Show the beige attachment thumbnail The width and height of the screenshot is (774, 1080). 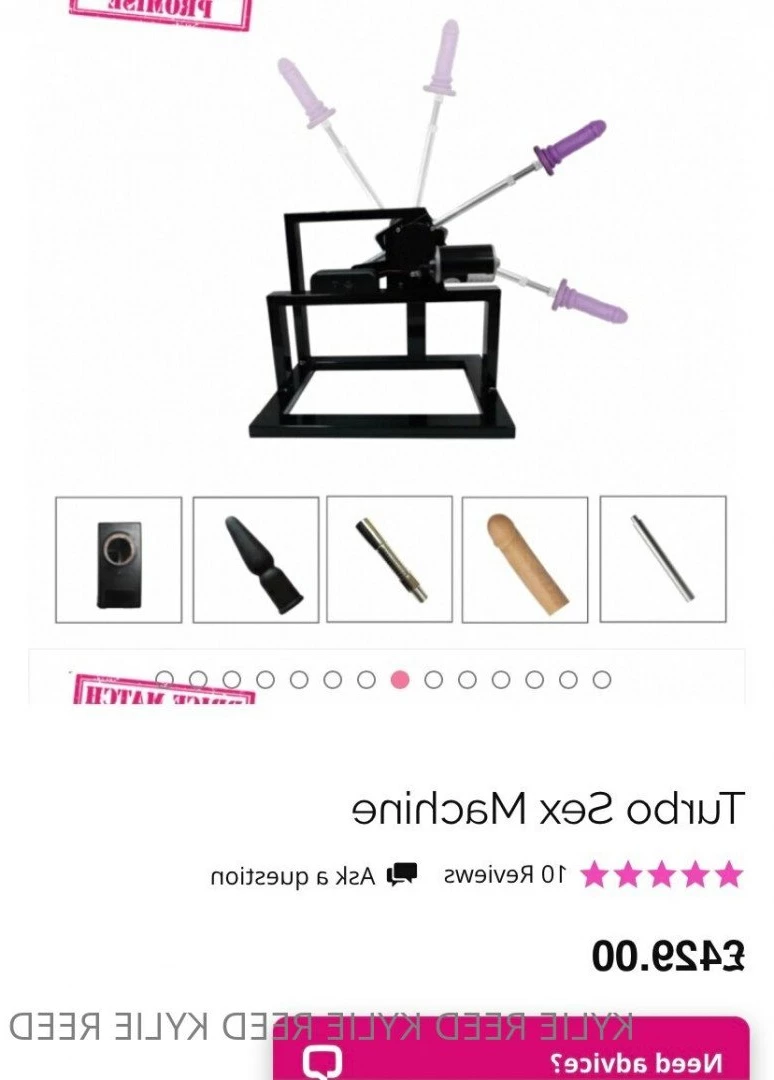pyautogui.click(x=525, y=560)
